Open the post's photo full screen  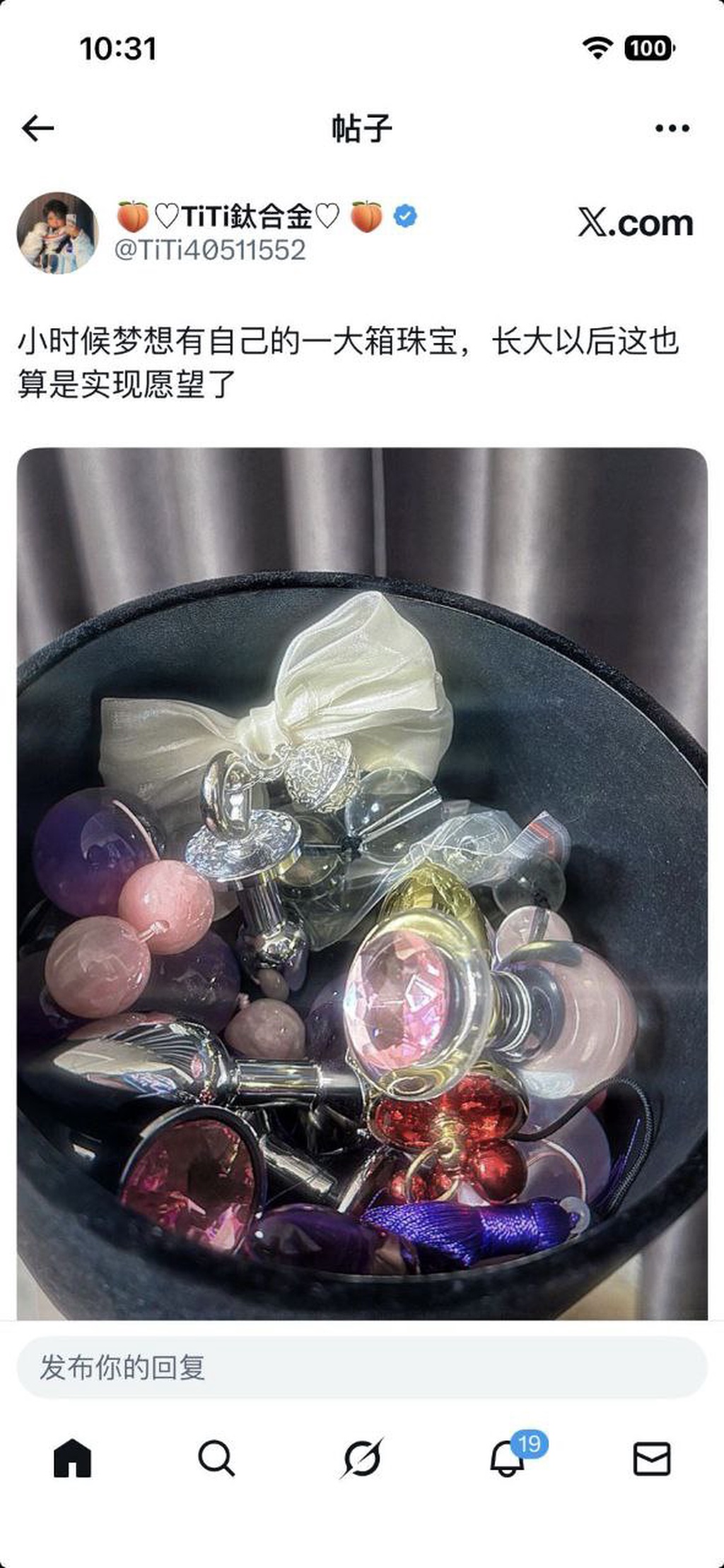(x=362, y=884)
